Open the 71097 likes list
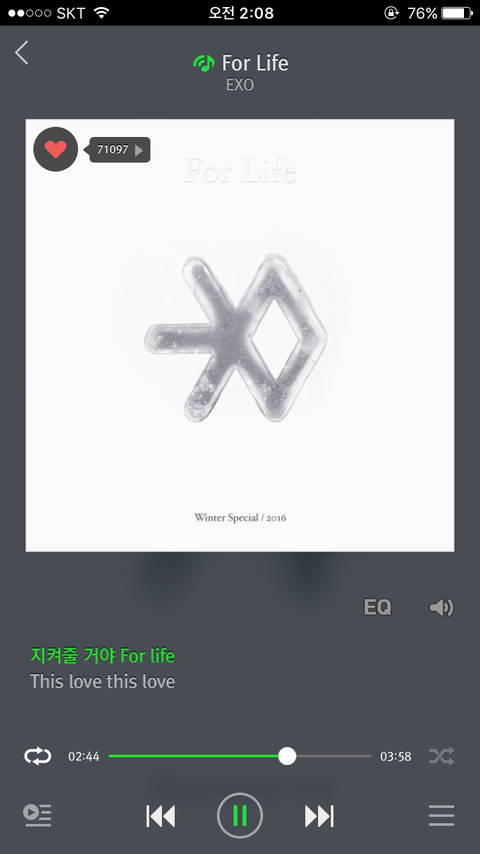Image resolution: width=480 pixels, height=854 pixels. 119,149
